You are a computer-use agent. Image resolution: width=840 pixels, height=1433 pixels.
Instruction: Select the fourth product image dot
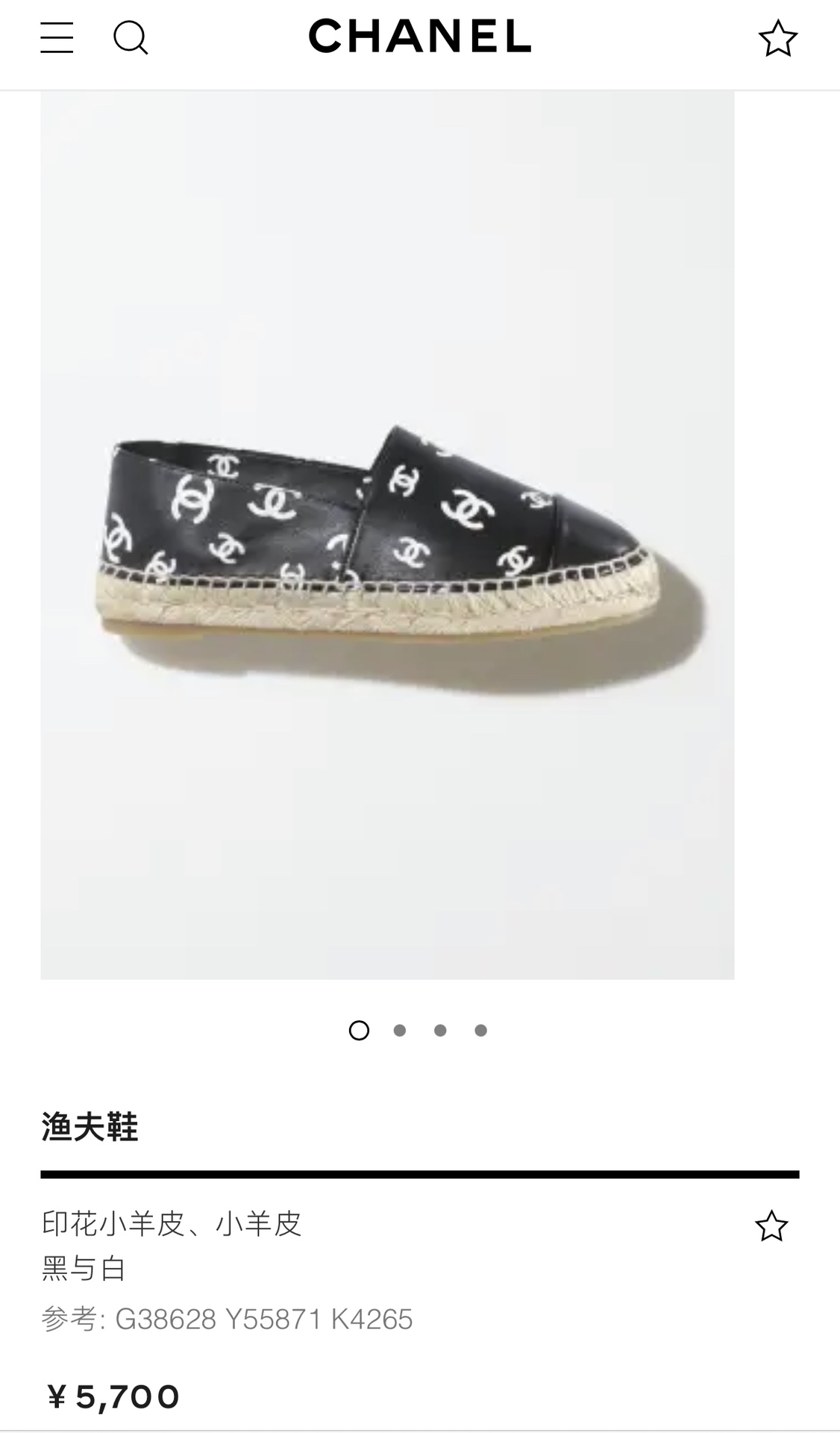pos(481,1031)
